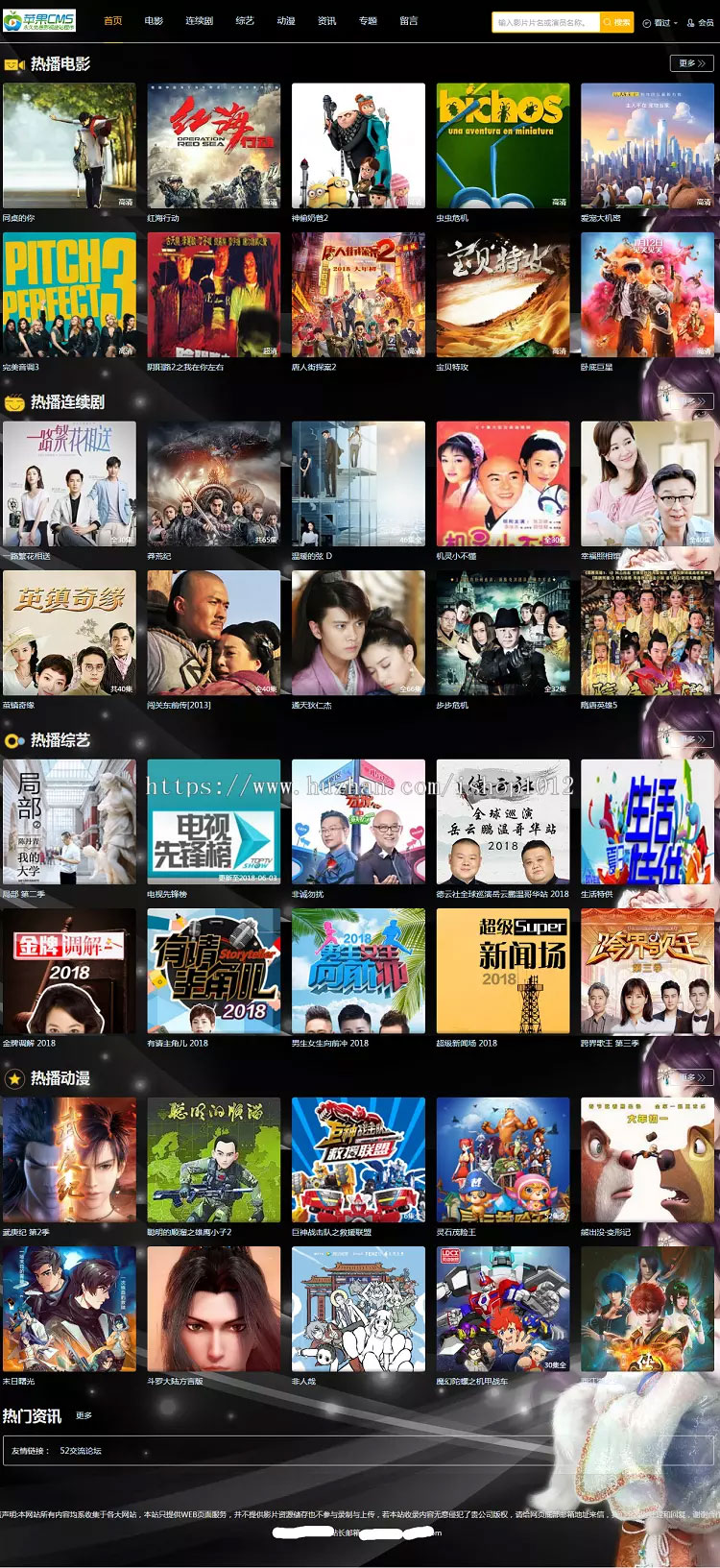Open 唐人街探案2 movie

click(358, 294)
